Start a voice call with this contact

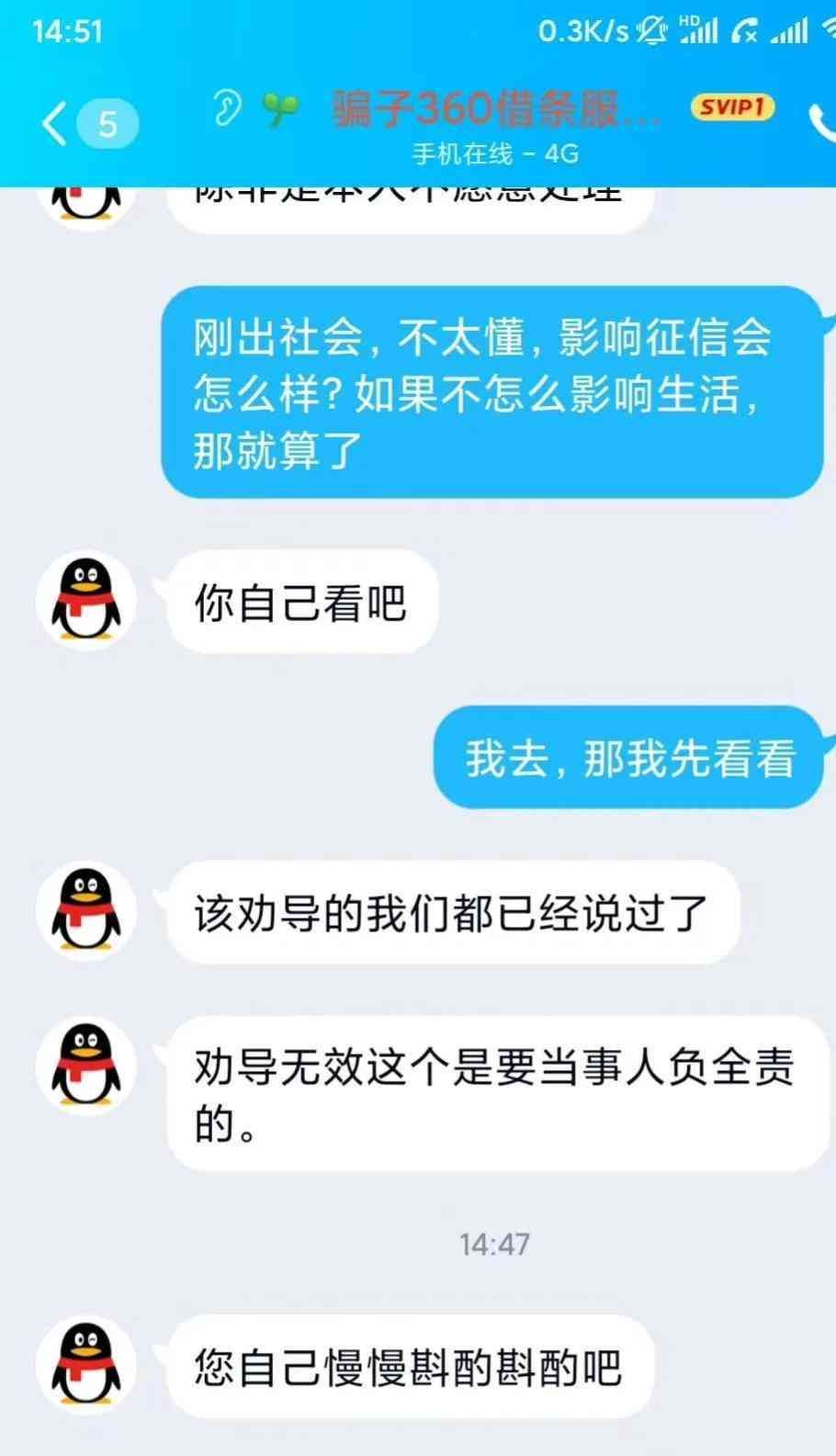click(821, 122)
